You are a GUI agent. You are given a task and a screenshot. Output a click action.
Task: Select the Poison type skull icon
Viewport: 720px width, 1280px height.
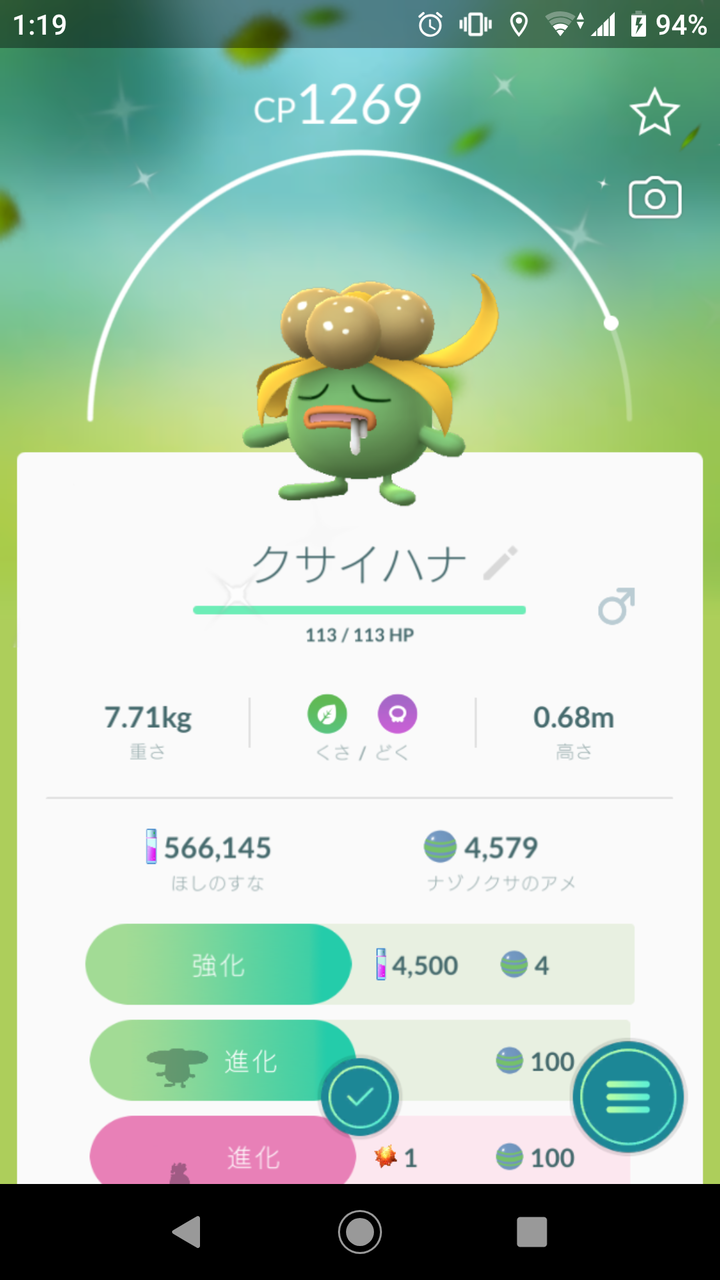(x=395, y=715)
